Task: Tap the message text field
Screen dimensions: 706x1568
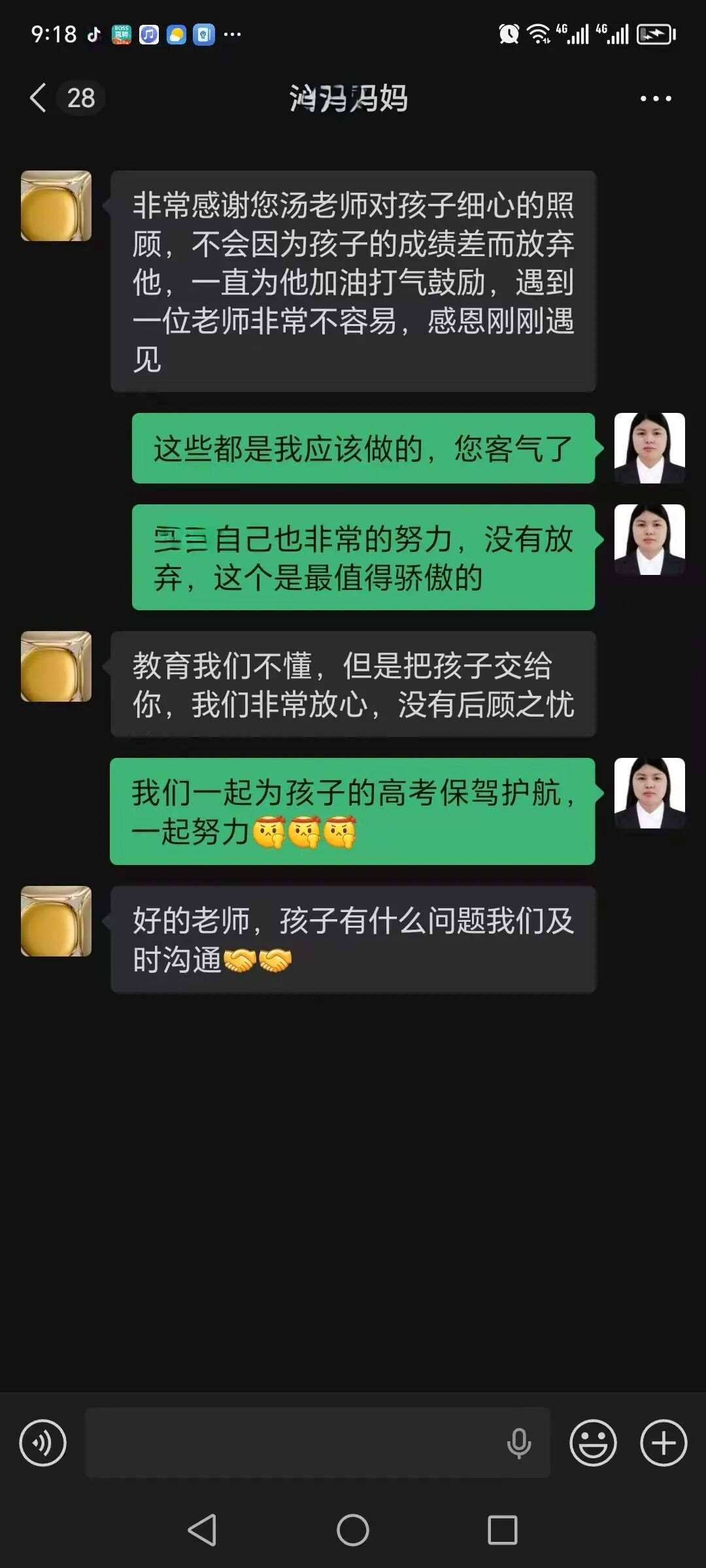Action: coord(294,1443)
